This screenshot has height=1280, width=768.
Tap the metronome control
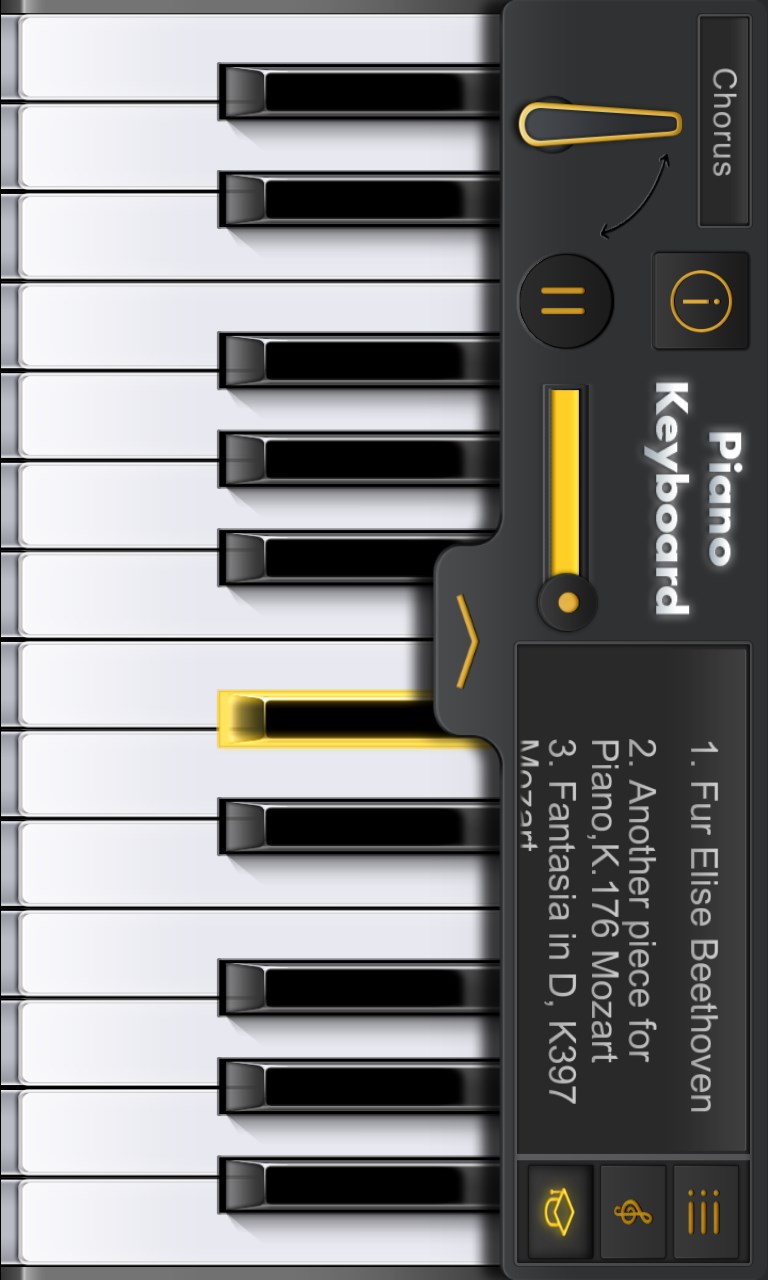coord(599,125)
